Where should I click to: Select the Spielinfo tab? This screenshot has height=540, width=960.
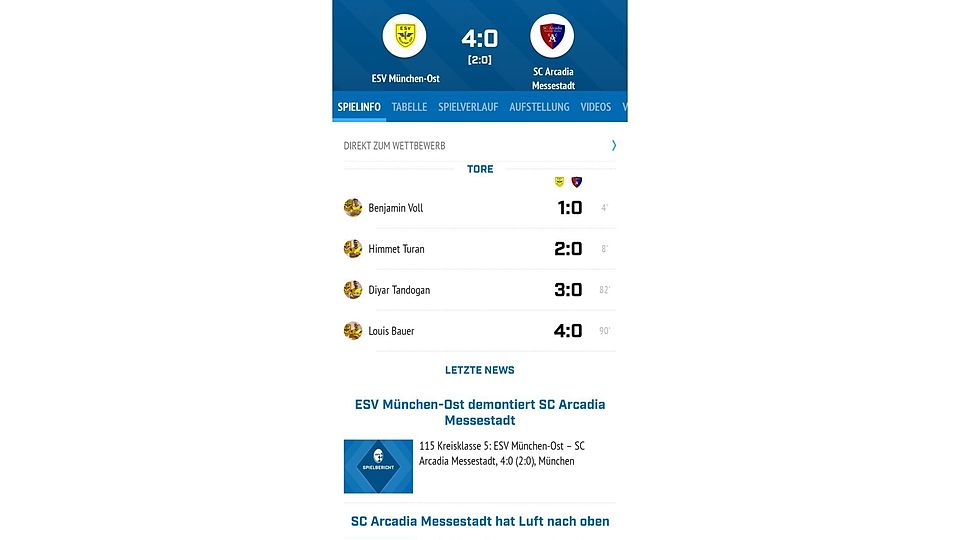(x=359, y=107)
